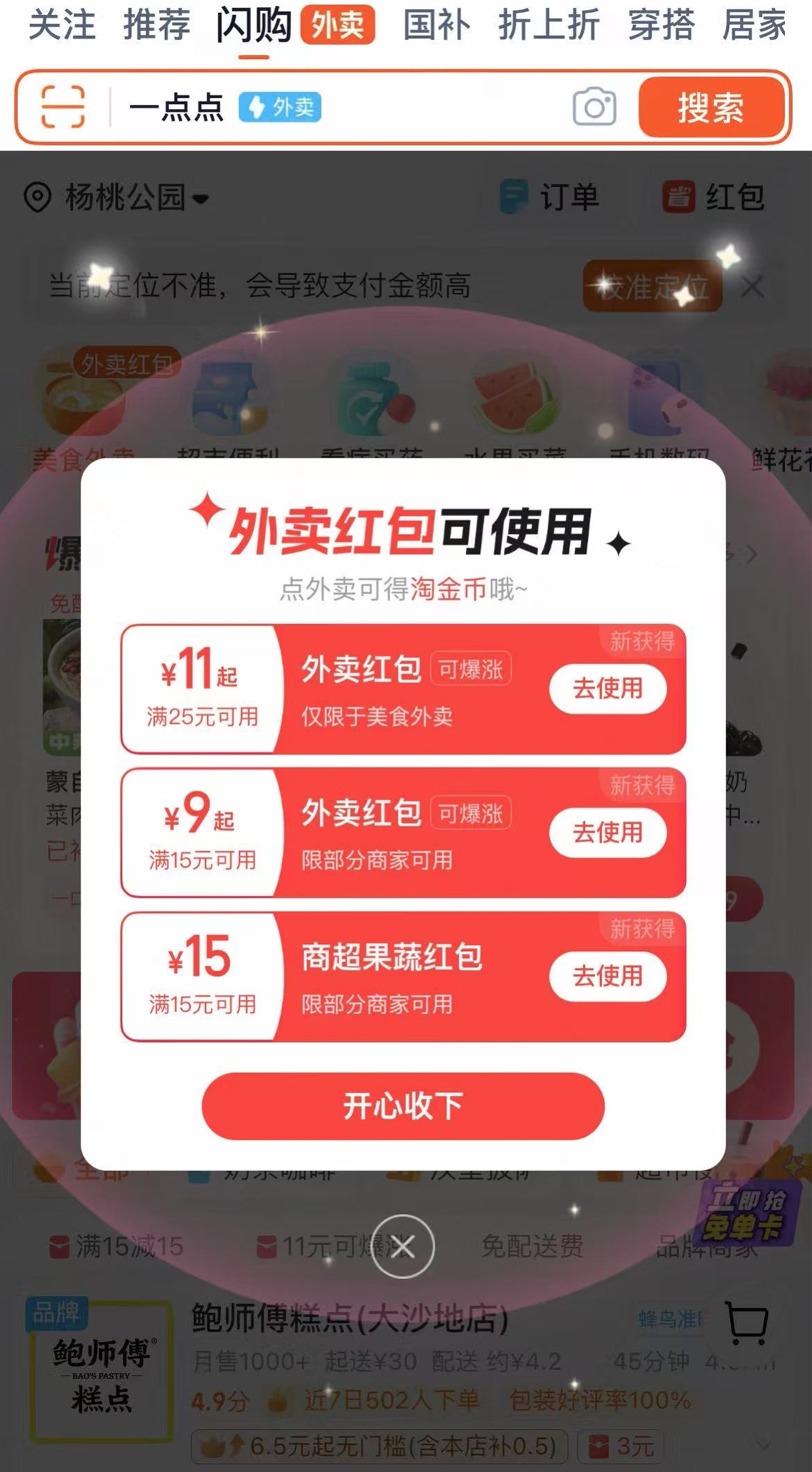
Task: Switch to the 关注 tab
Action: click(x=62, y=26)
